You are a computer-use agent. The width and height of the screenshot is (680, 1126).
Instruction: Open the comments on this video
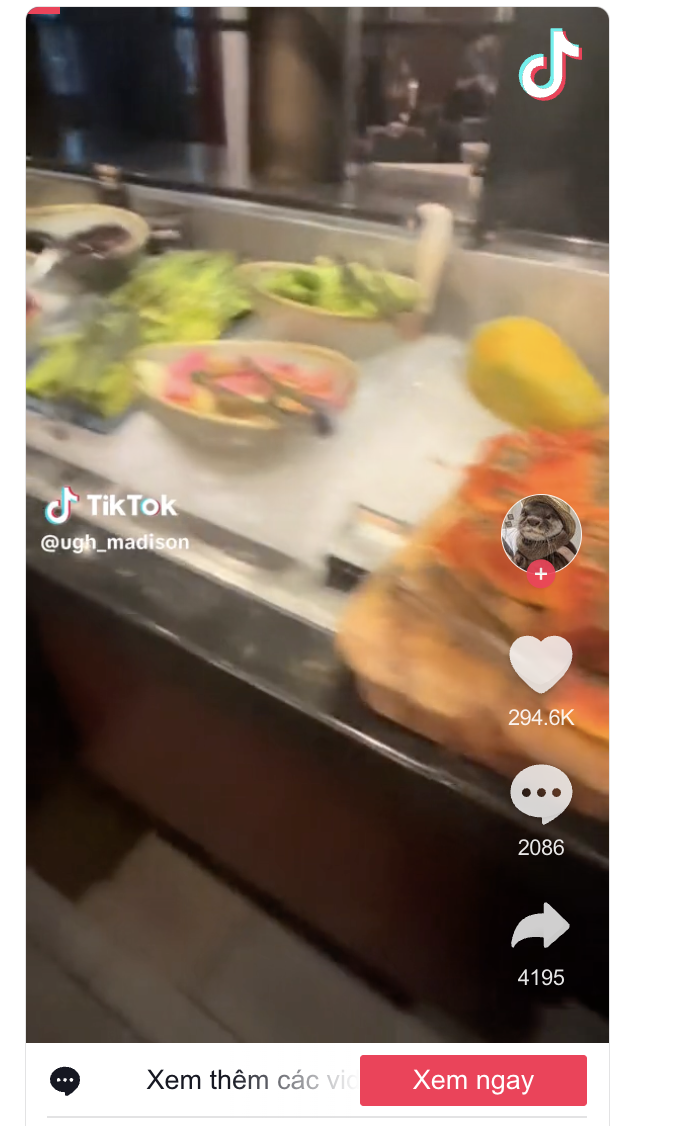(541, 795)
